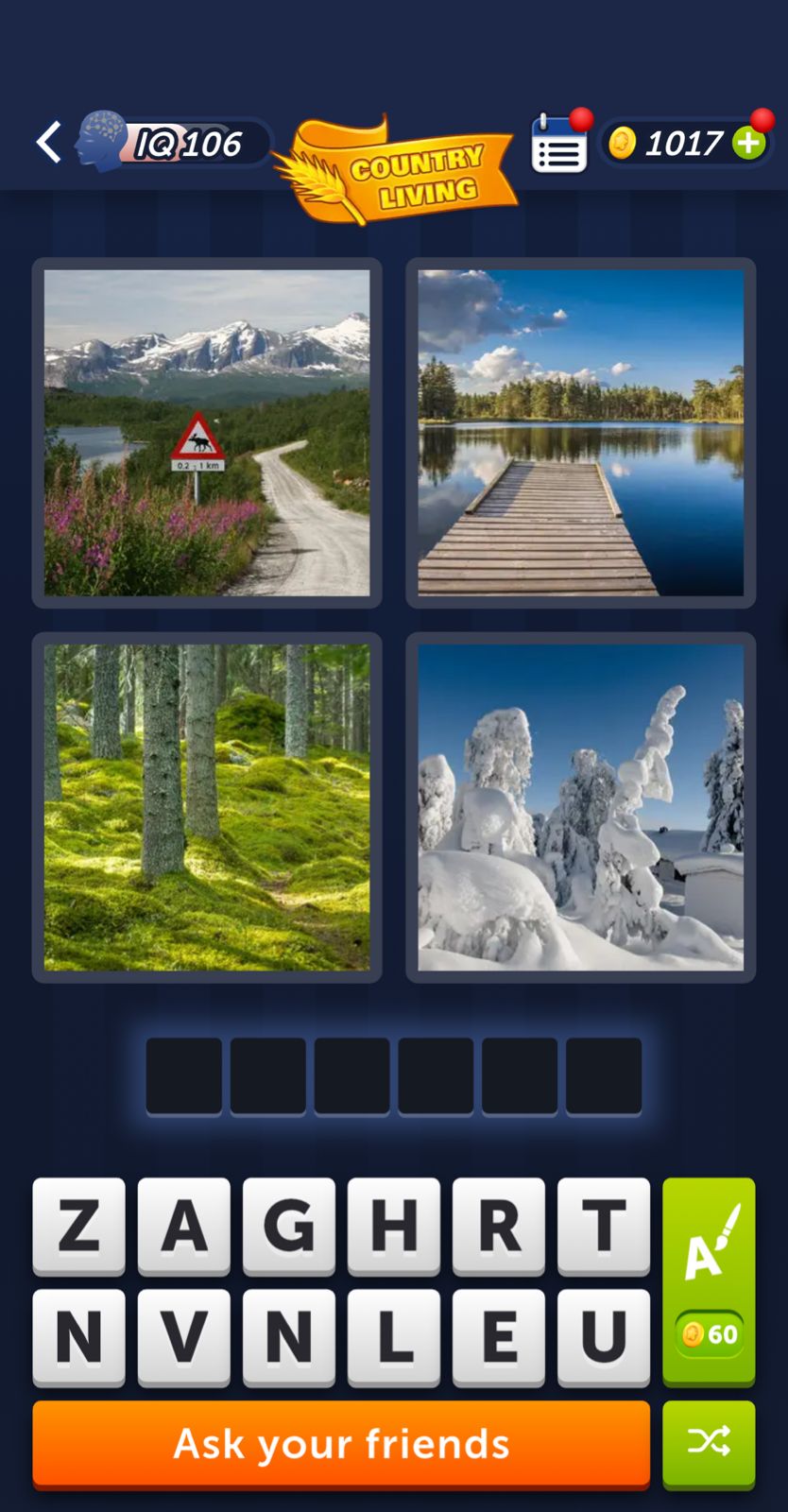Tap the lake dock photo
Viewport: 788px width, 1512px height.
pos(579,433)
